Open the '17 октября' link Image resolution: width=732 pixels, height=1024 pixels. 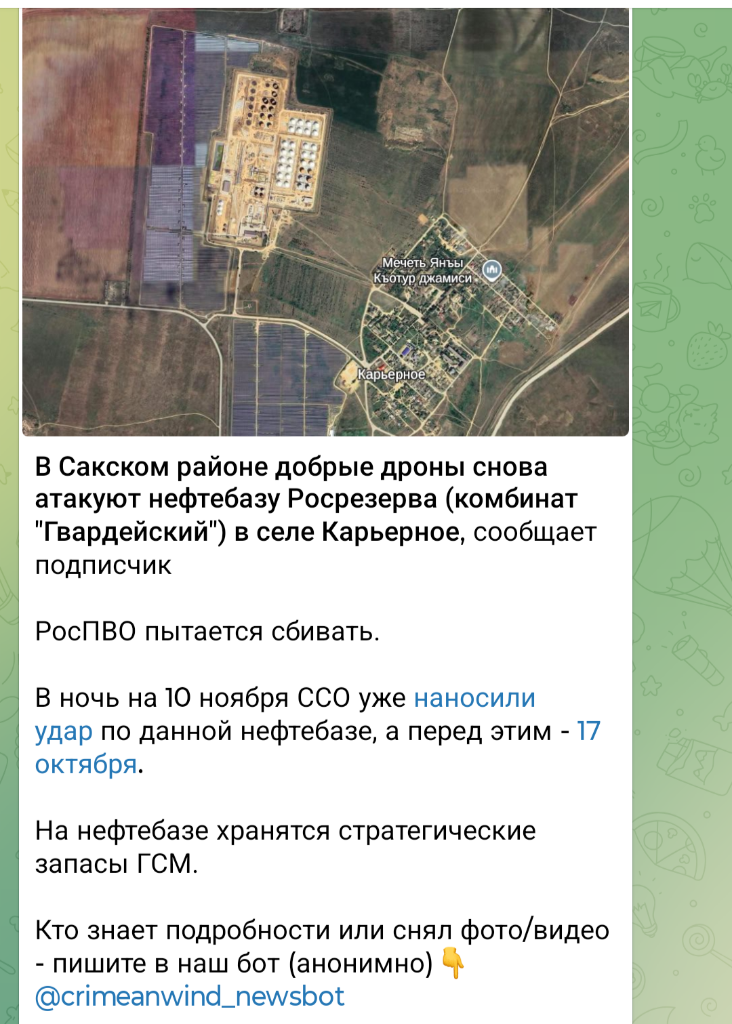pyautogui.click(x=86, y=765)
